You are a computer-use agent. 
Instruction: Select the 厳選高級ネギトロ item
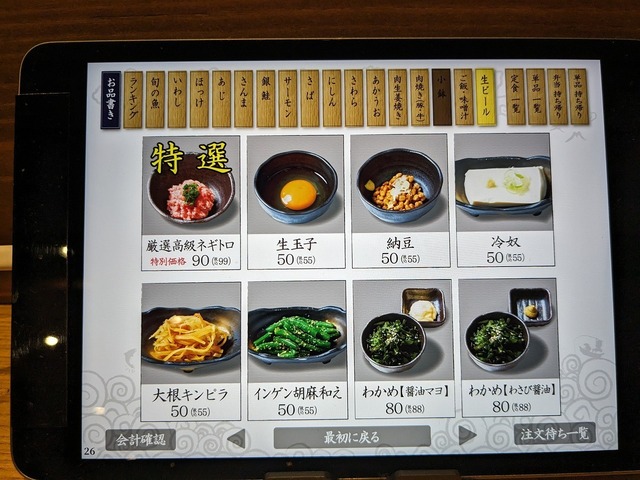190,203
